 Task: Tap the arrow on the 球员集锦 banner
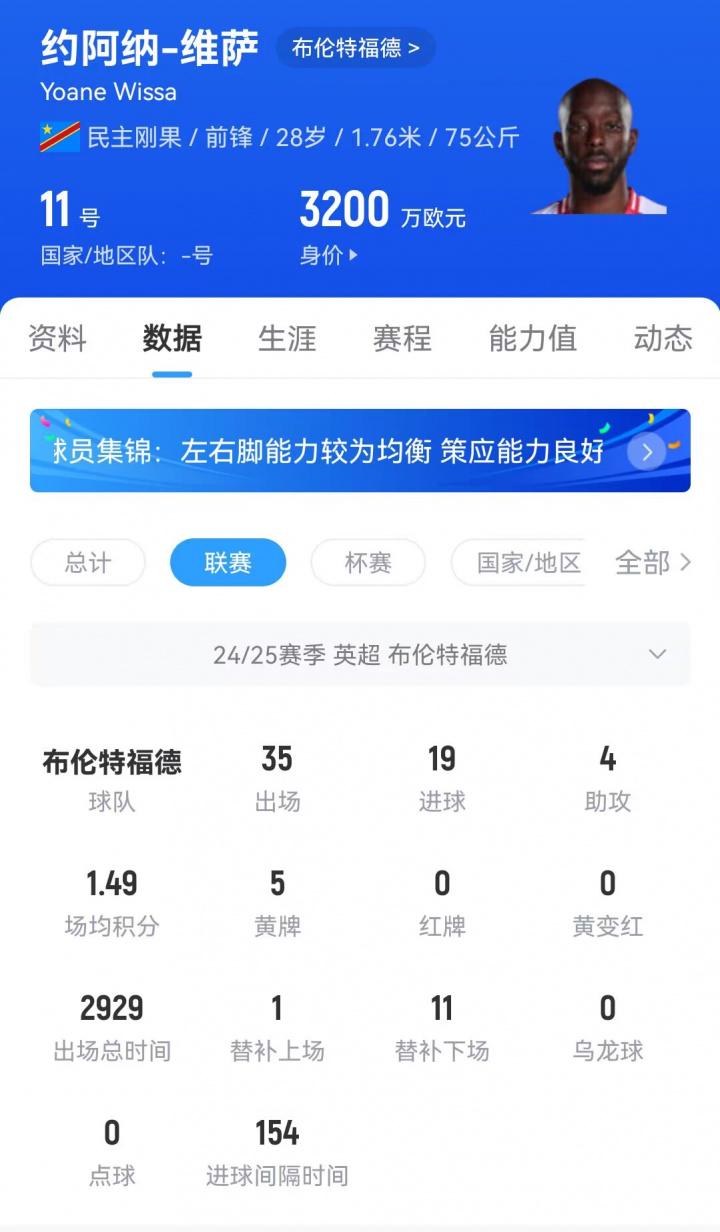[x=647, y=451]
